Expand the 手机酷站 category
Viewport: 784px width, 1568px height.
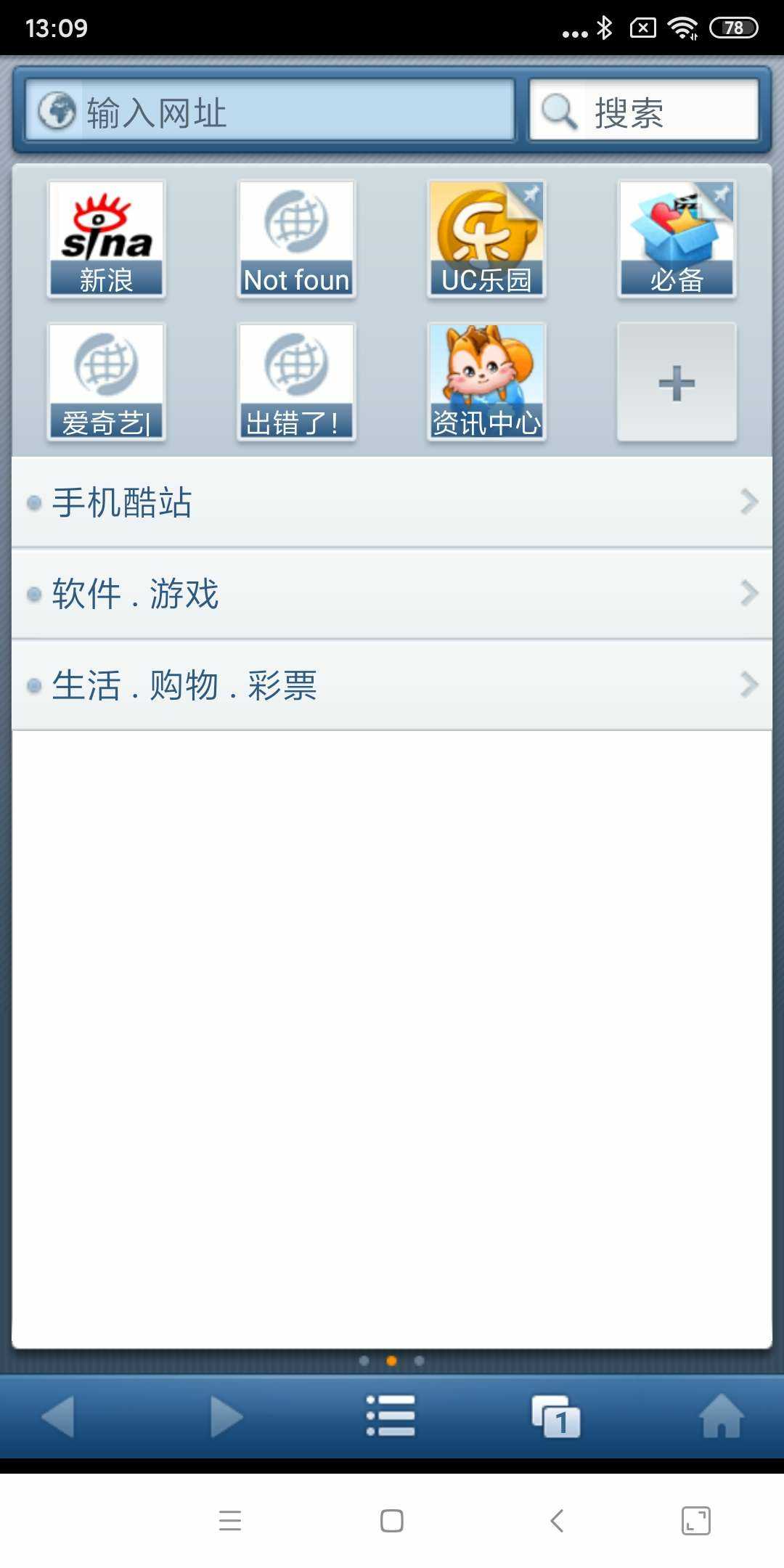392,502
